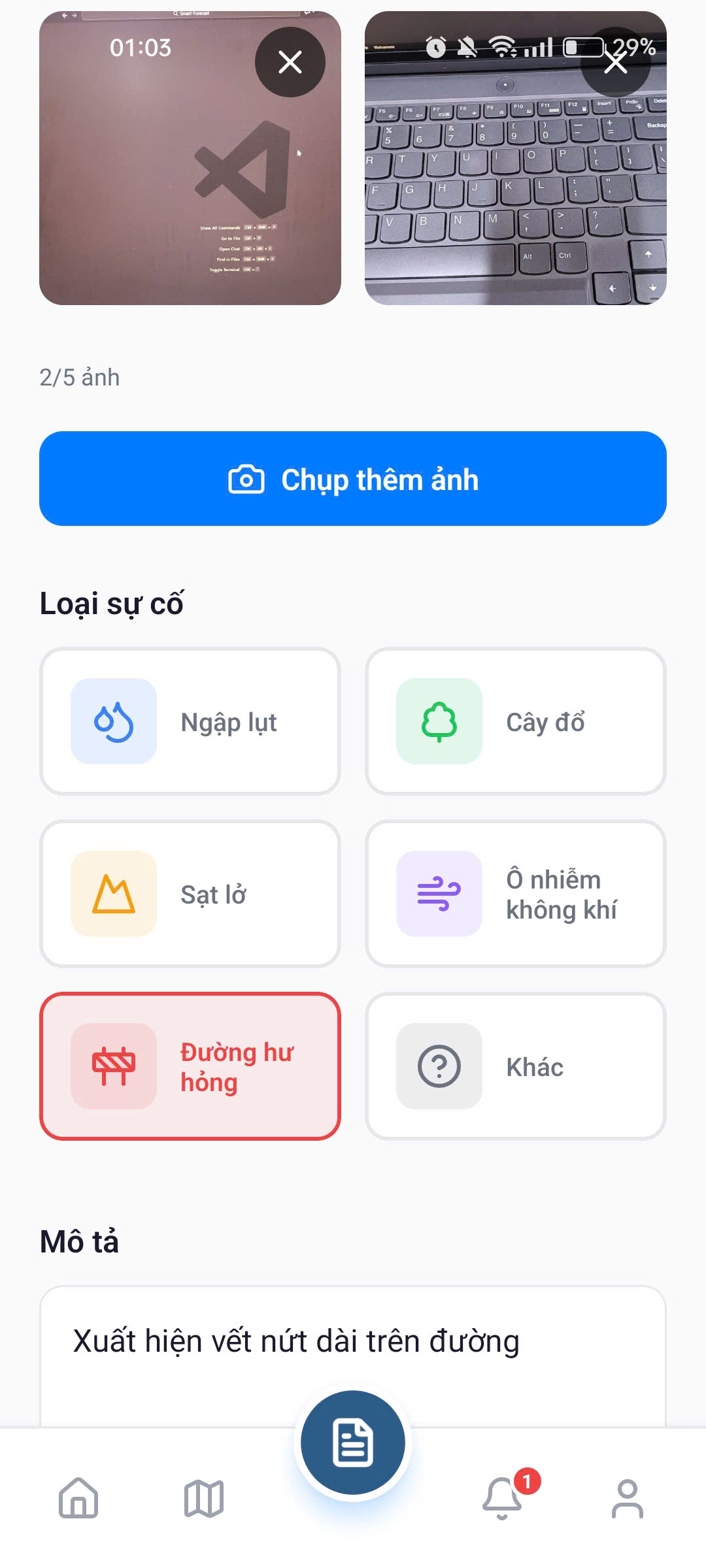This screenshot has height=1568, width=706.
Task: Remove the first photo with its X button
Action: pyautogui.click(x=290, y=63)
